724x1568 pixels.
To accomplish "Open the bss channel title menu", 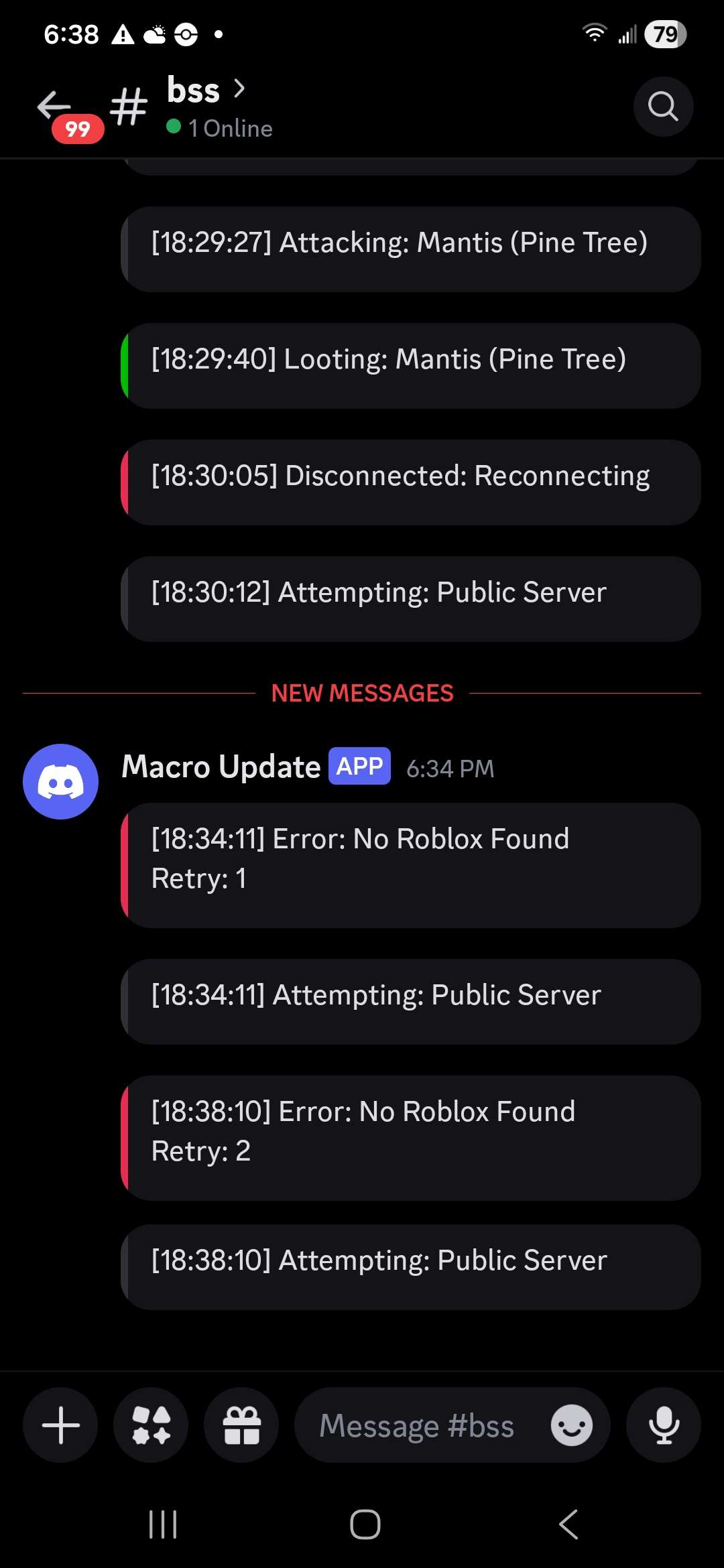I will 193,90.
